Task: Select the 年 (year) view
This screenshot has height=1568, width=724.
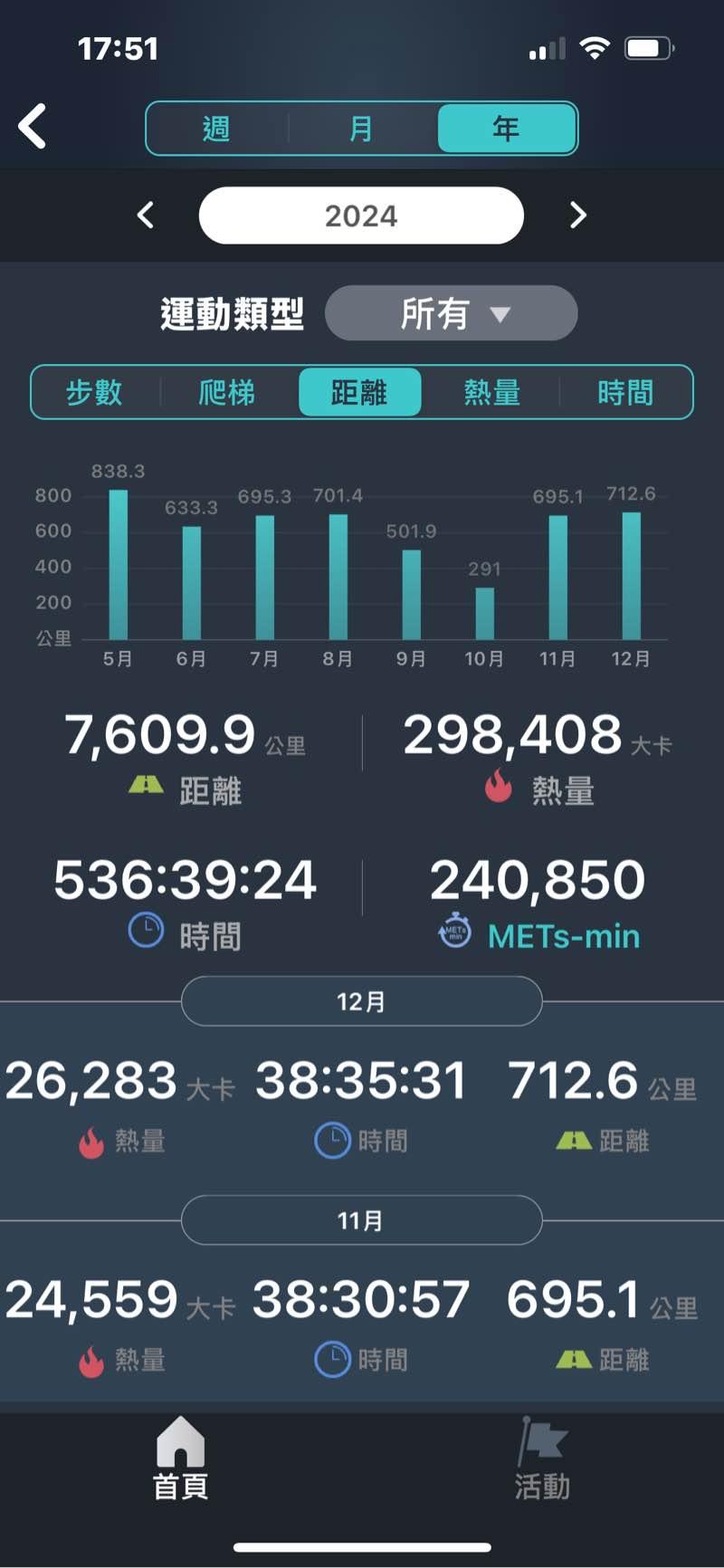Action: coord(506,129)
